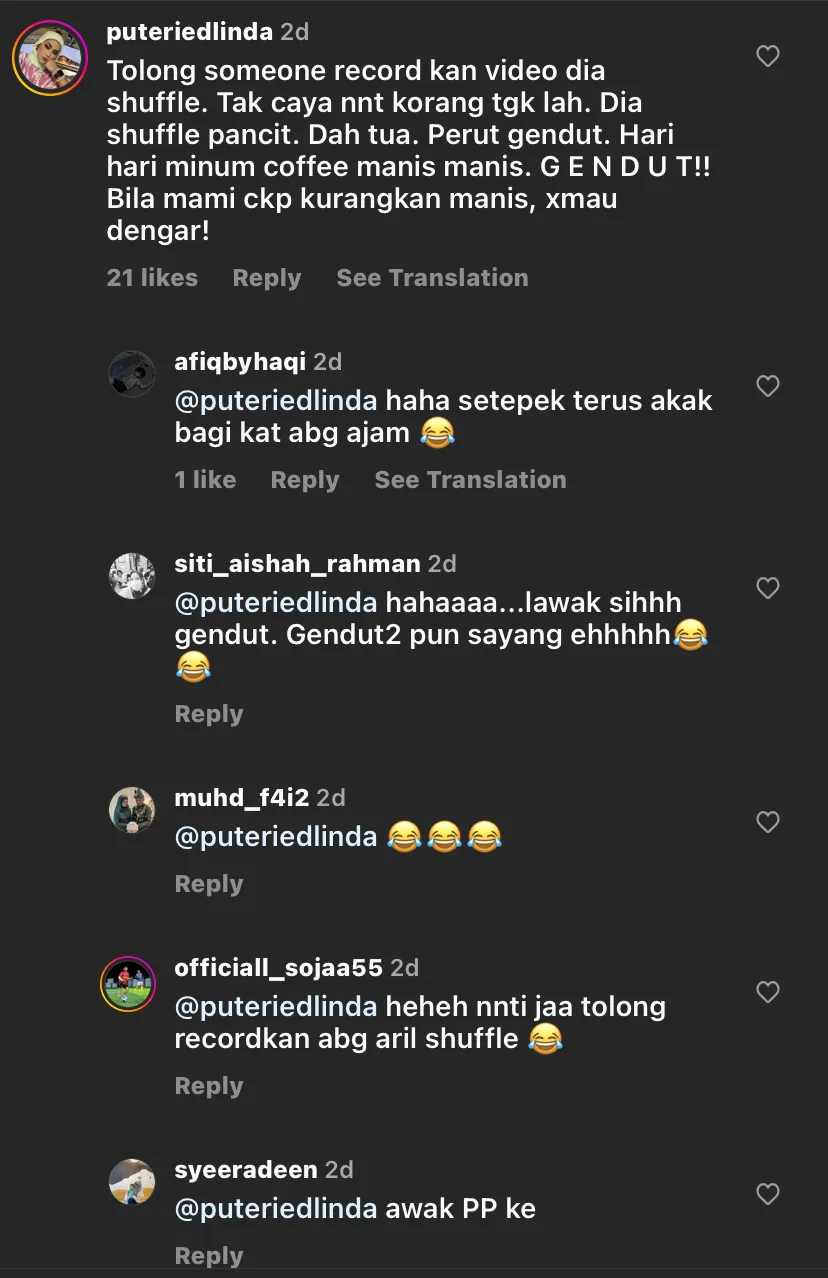The image size is (828, 1278).
Task: Reply to officiall_sojaa55's comment
Action: 208,1086
